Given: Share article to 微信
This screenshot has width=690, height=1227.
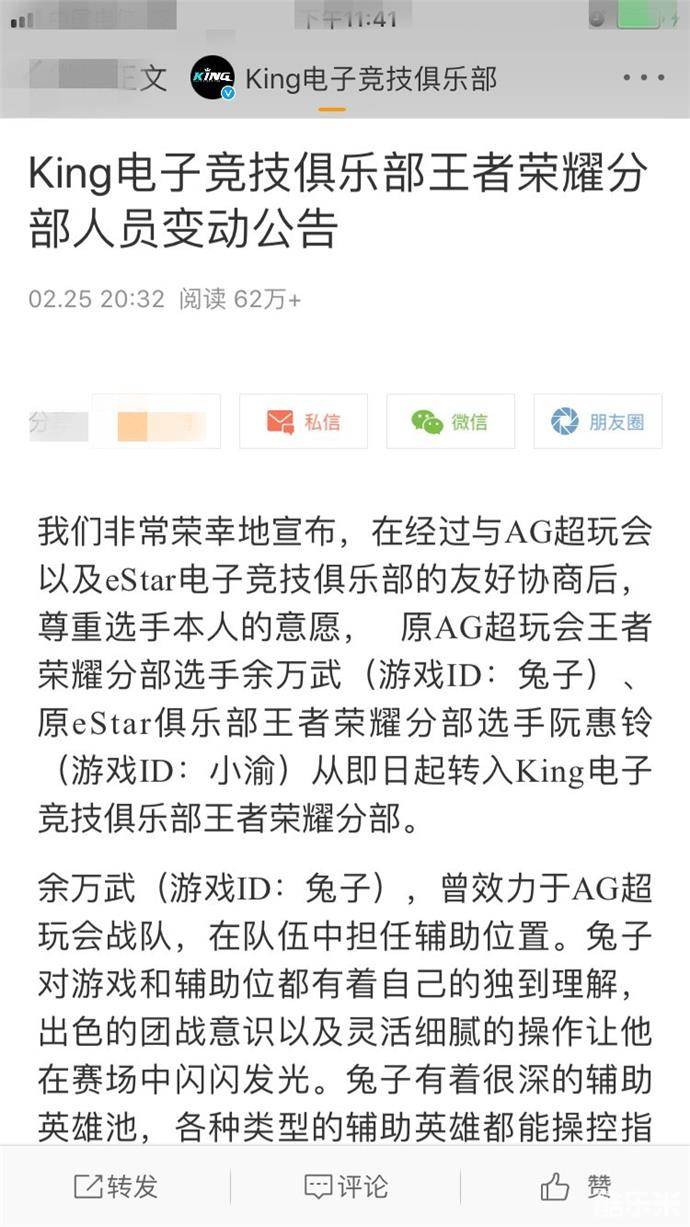Looking at the screenshot, I should click(x=450, y=422).
